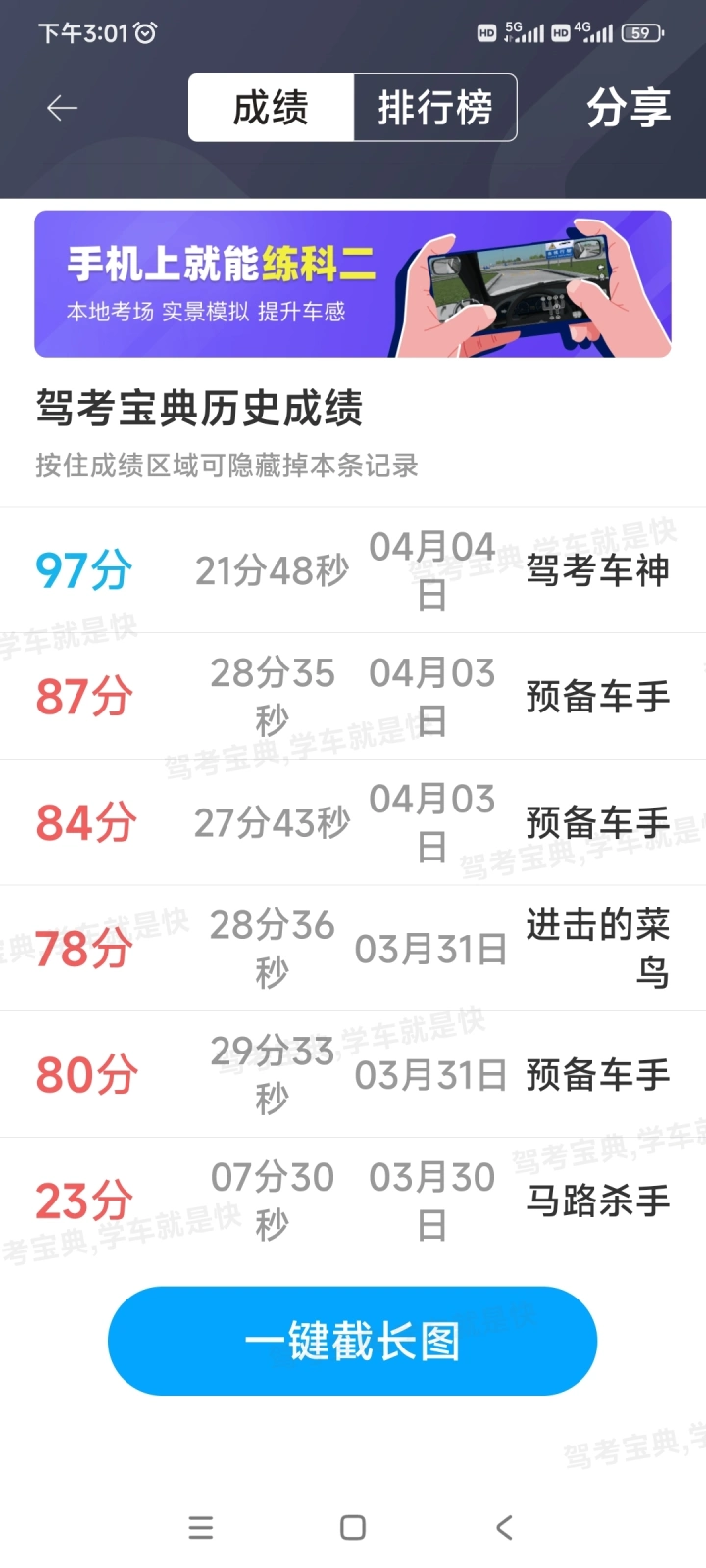Image resolution: width=706 pixels, height=1568 pixels.
Task: Tap the 一键截长图 button
Action: 353,1341
